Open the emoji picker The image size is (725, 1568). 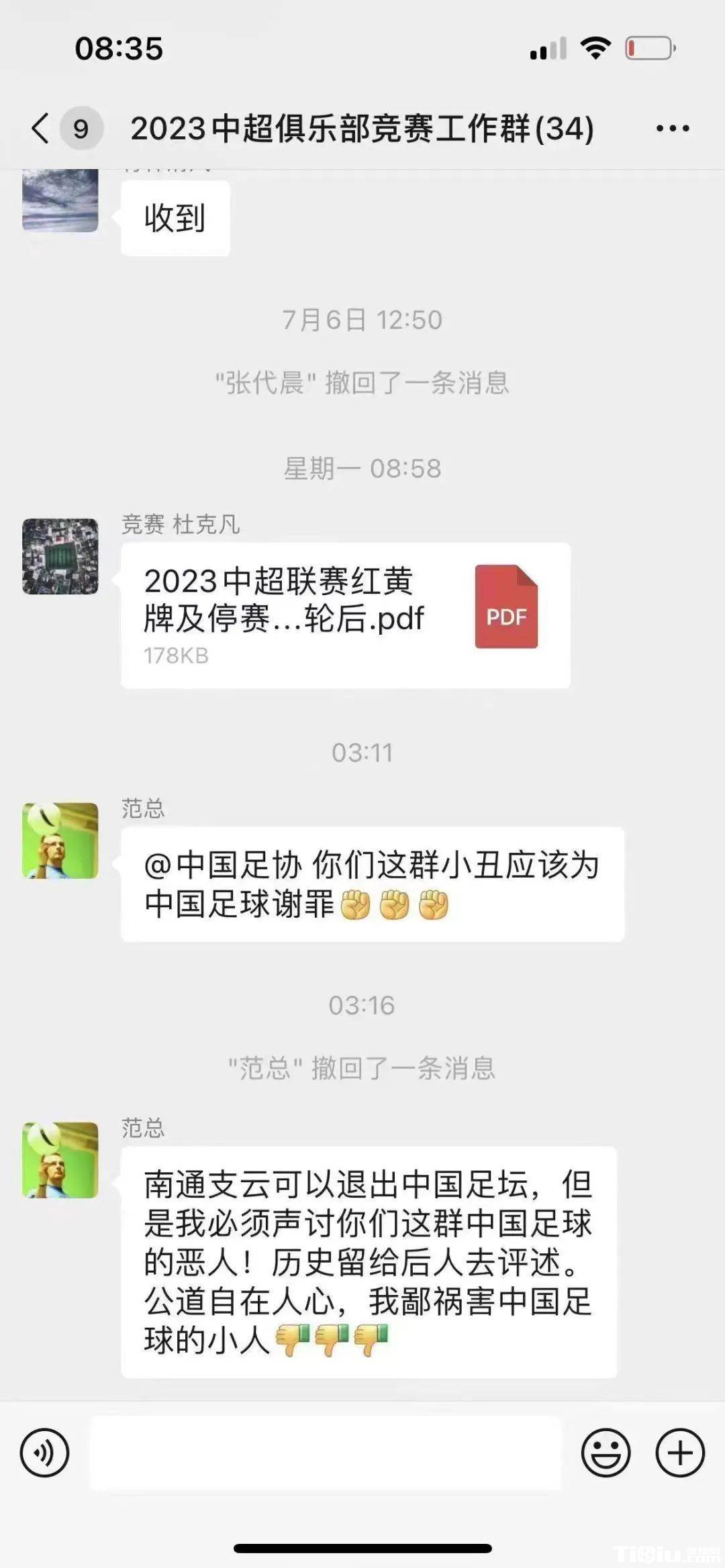(606, 1453)
